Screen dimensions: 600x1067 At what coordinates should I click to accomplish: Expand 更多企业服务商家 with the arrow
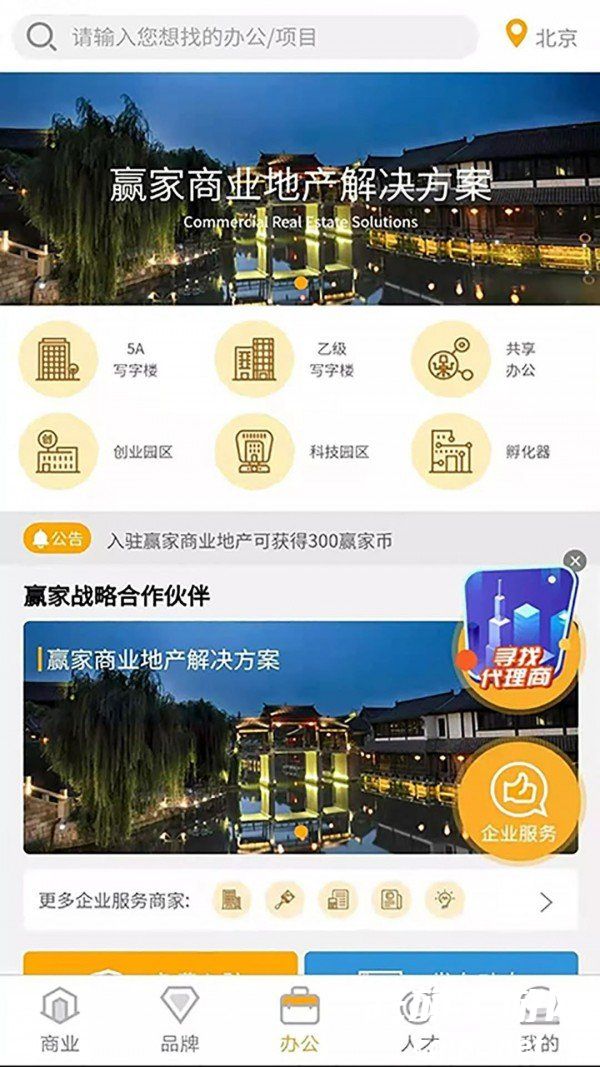click(x=546, y=902)
